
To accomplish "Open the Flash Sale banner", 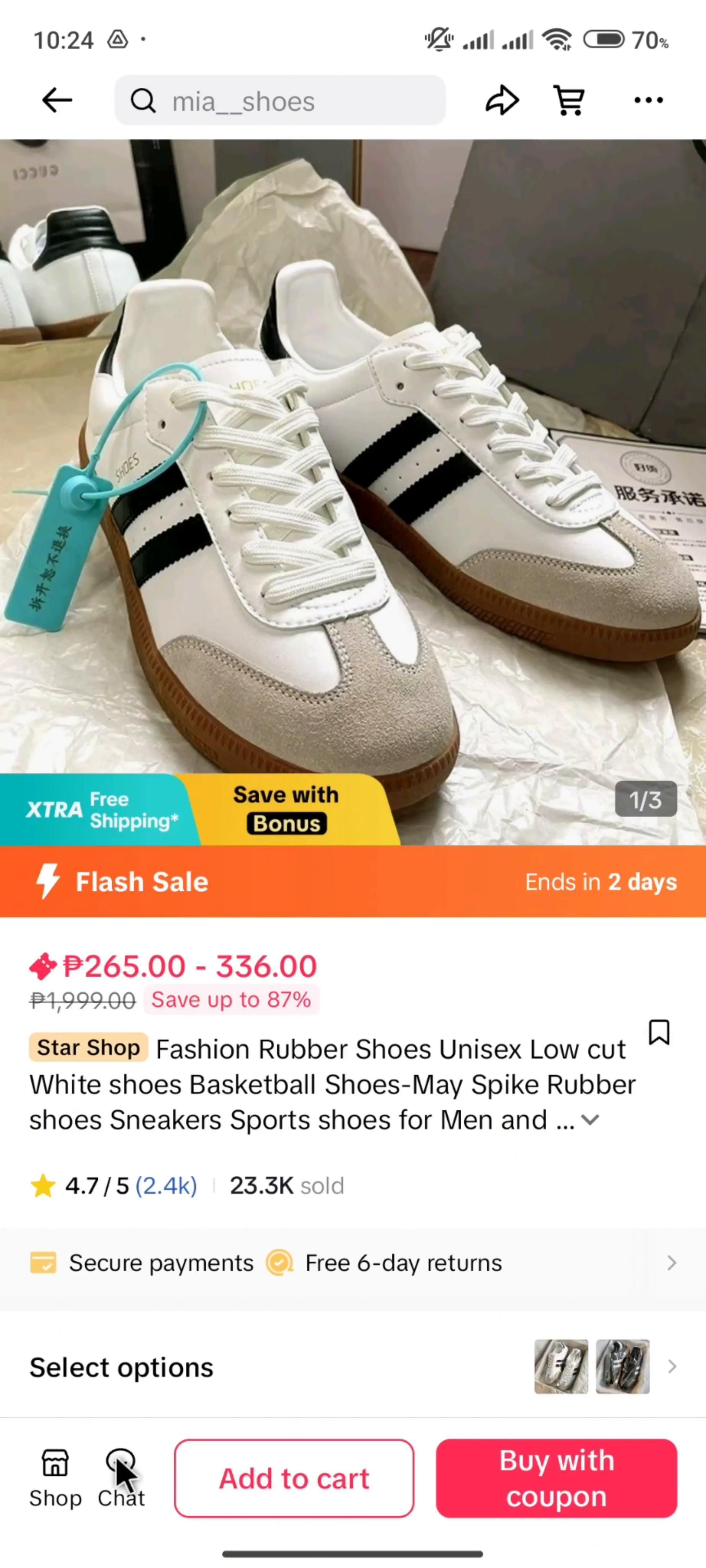I will coord(353,882).
